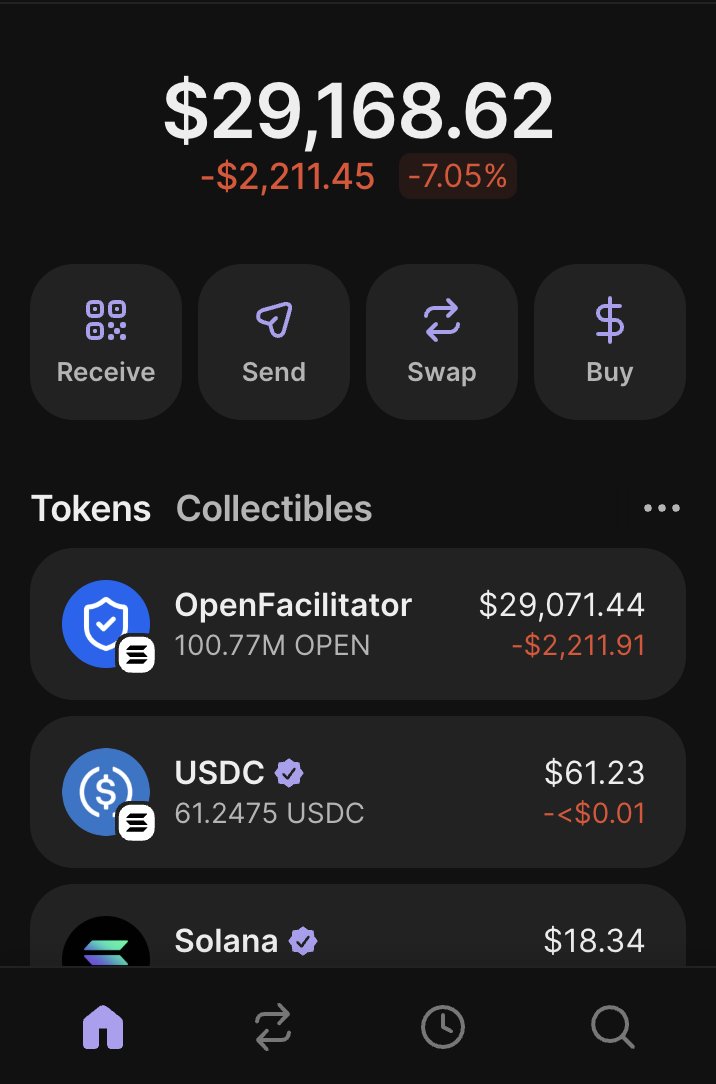The width and height of the screenshot is (716, 1084).
Task: Show activity history via the clock tab
Action: click(442, 1026)
